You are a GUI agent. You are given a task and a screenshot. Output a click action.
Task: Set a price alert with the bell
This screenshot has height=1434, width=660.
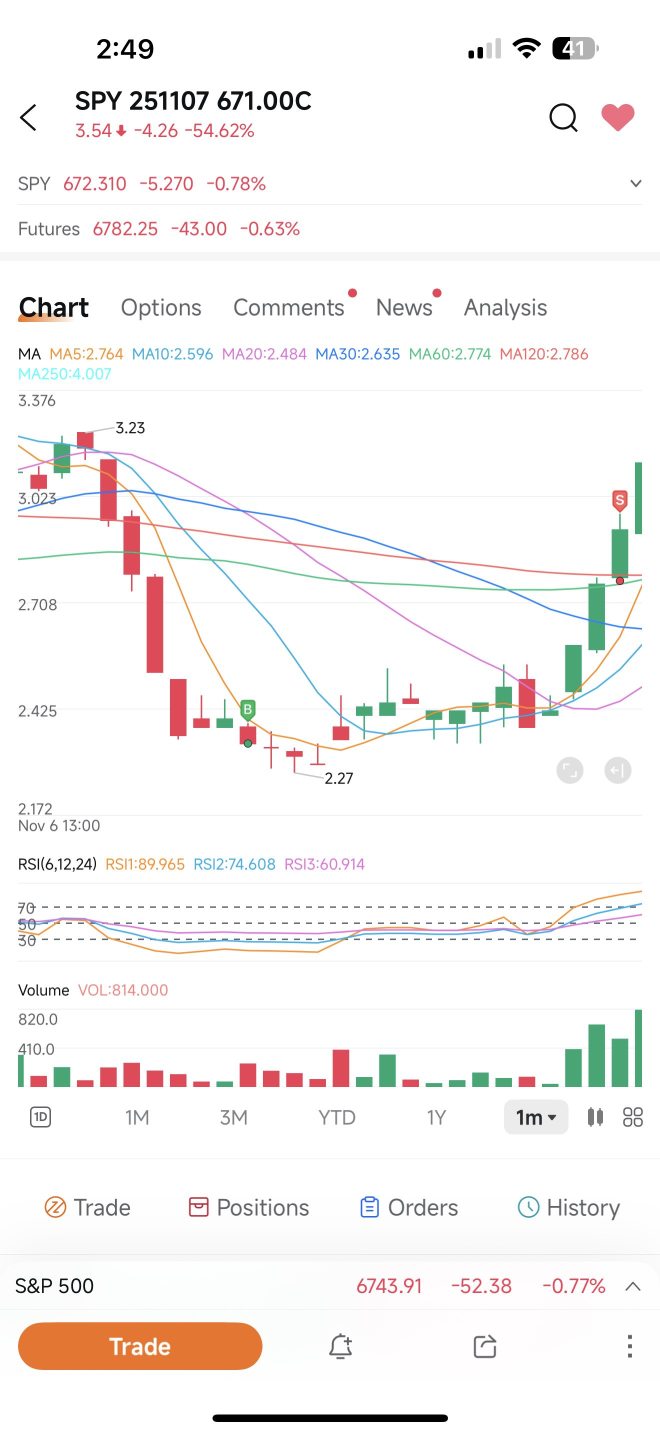pos(340,1347)
